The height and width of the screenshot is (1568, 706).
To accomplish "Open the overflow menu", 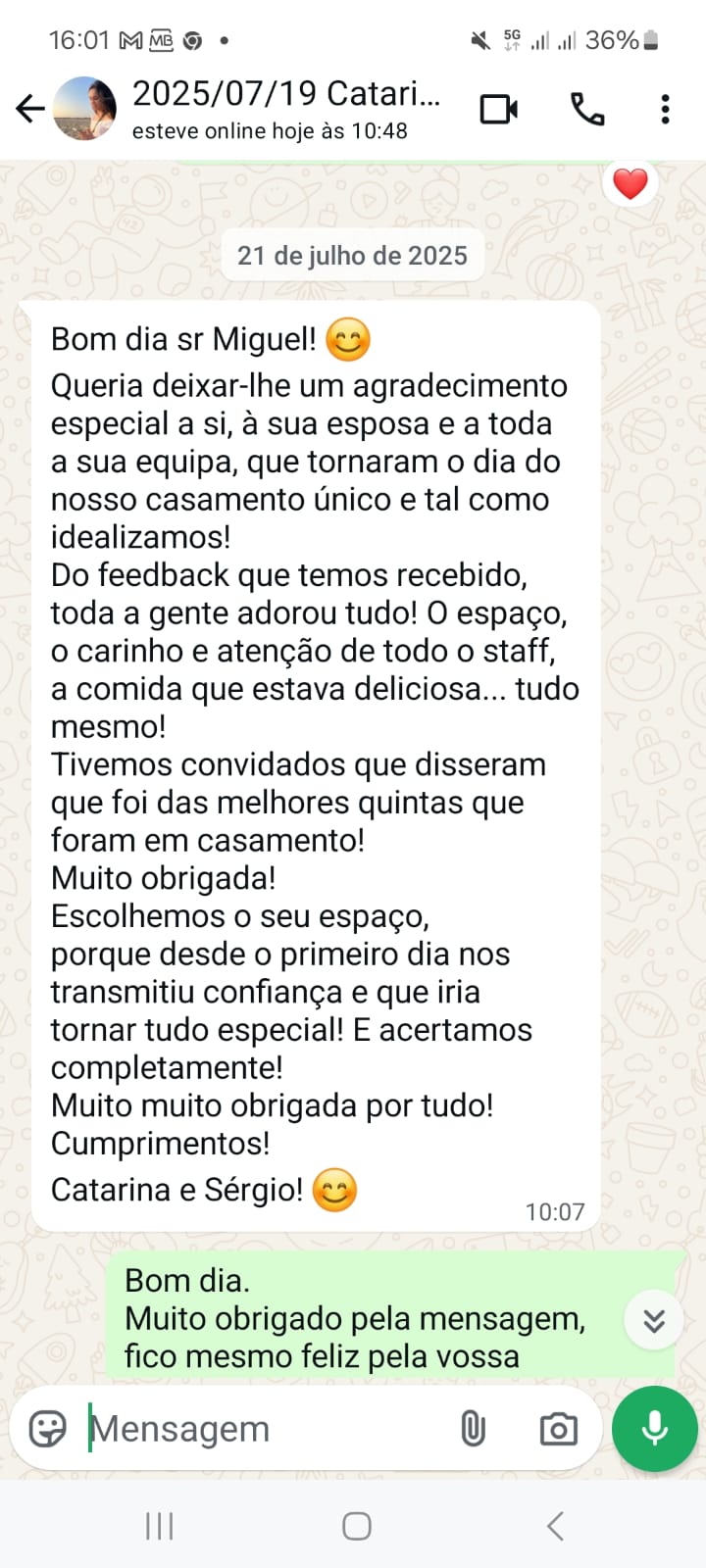I will click(x=665, y=109).
